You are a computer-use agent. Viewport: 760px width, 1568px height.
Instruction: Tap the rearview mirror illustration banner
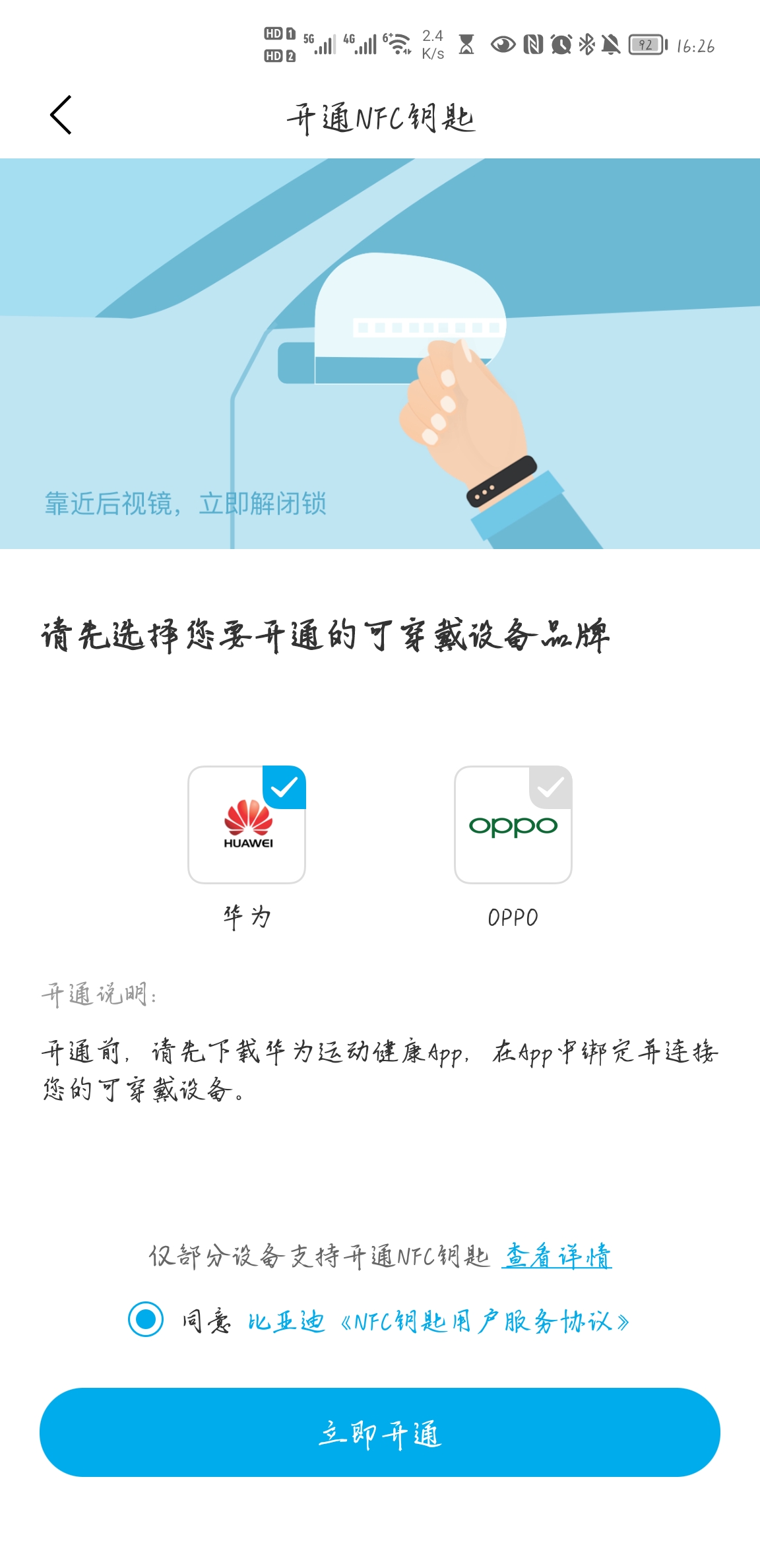[380, 356]
